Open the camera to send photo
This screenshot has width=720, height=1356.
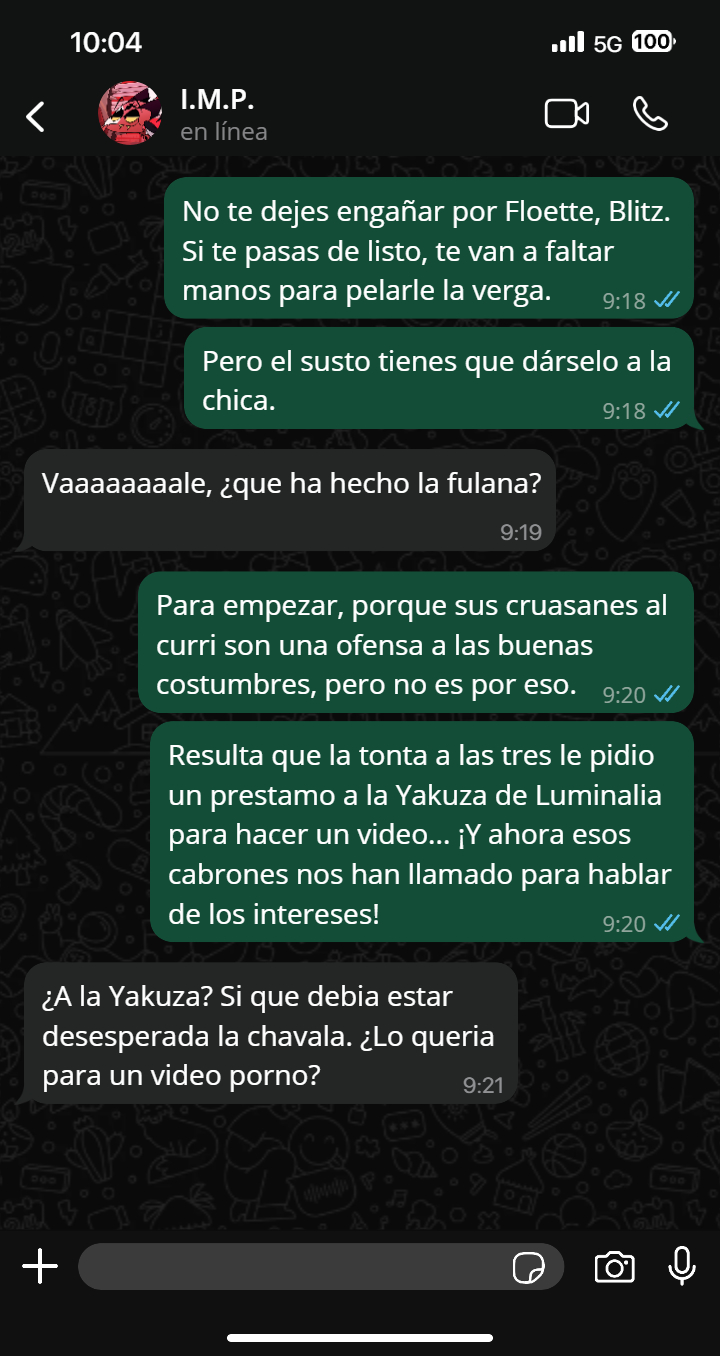(614, 1268)
